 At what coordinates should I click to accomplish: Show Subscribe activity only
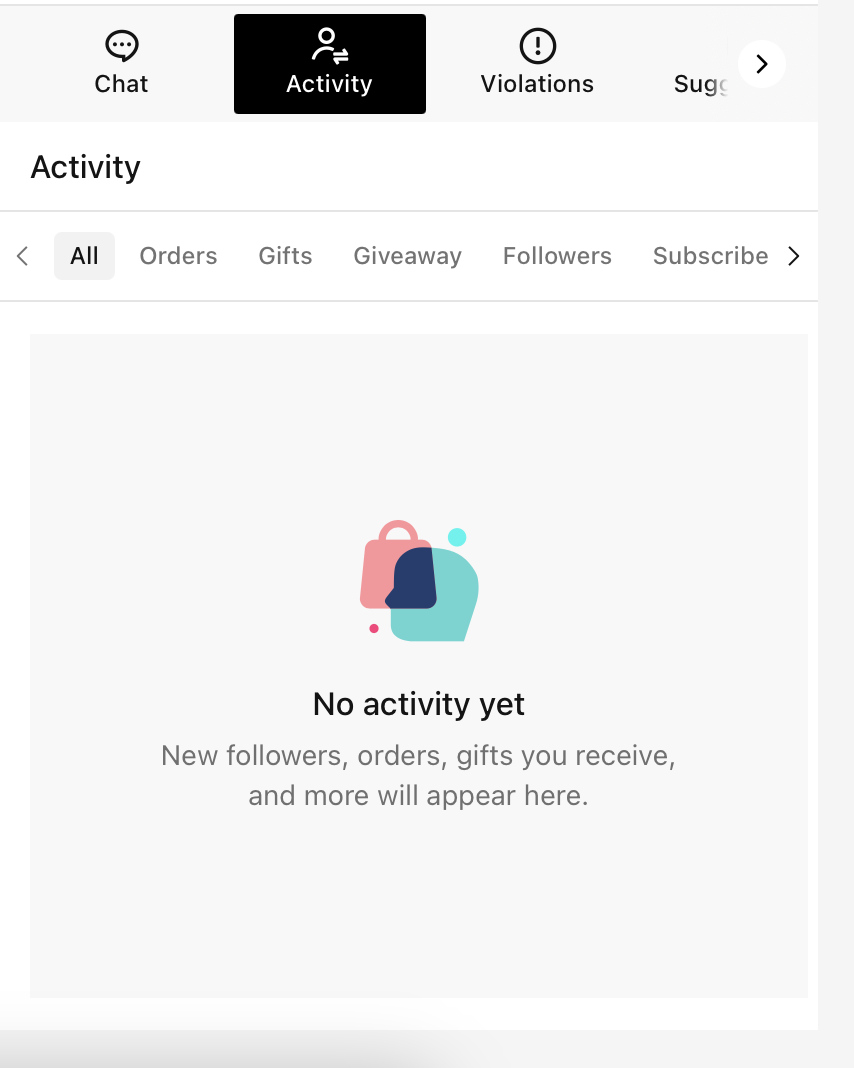(x=710, y=256)
